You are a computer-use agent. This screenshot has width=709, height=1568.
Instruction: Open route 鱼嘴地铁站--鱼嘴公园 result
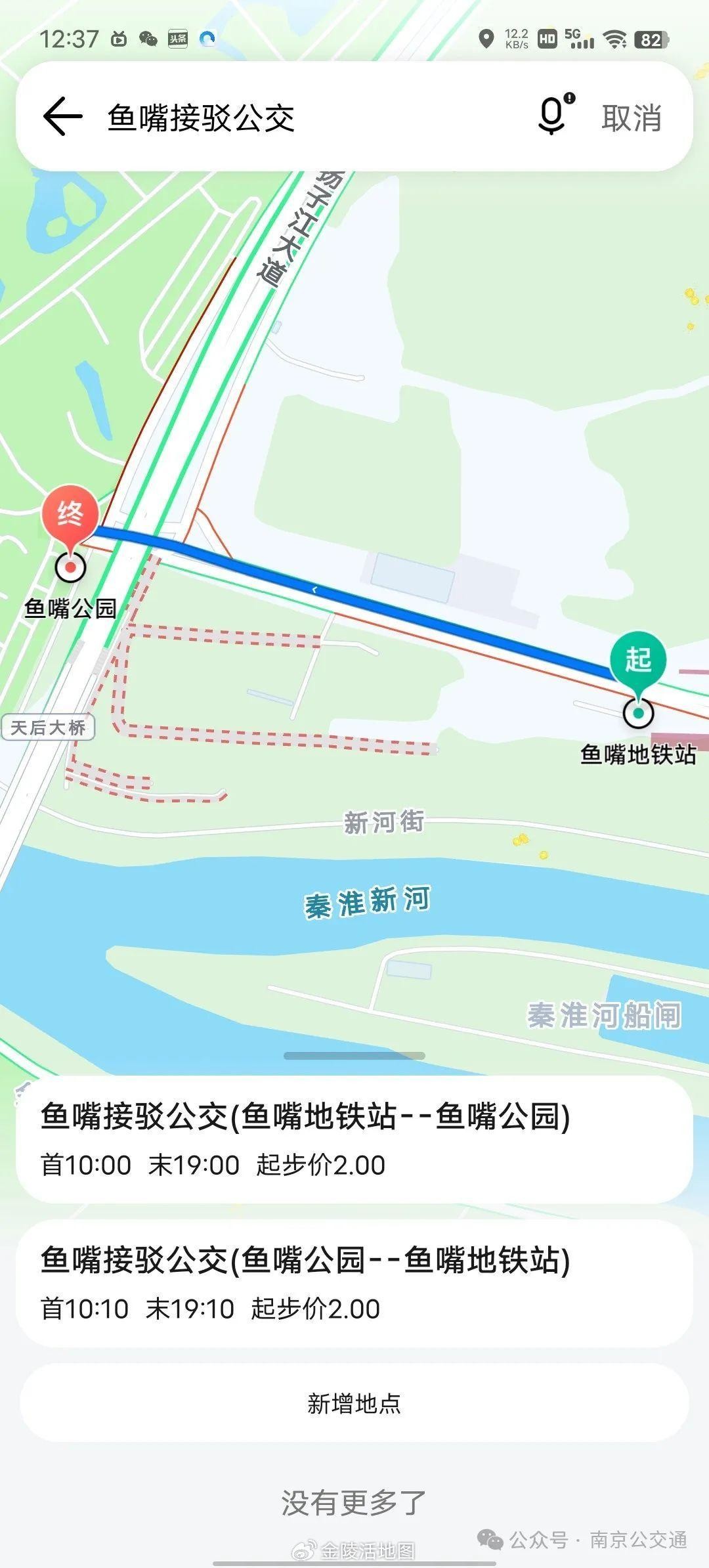(x=354, y=1139)
